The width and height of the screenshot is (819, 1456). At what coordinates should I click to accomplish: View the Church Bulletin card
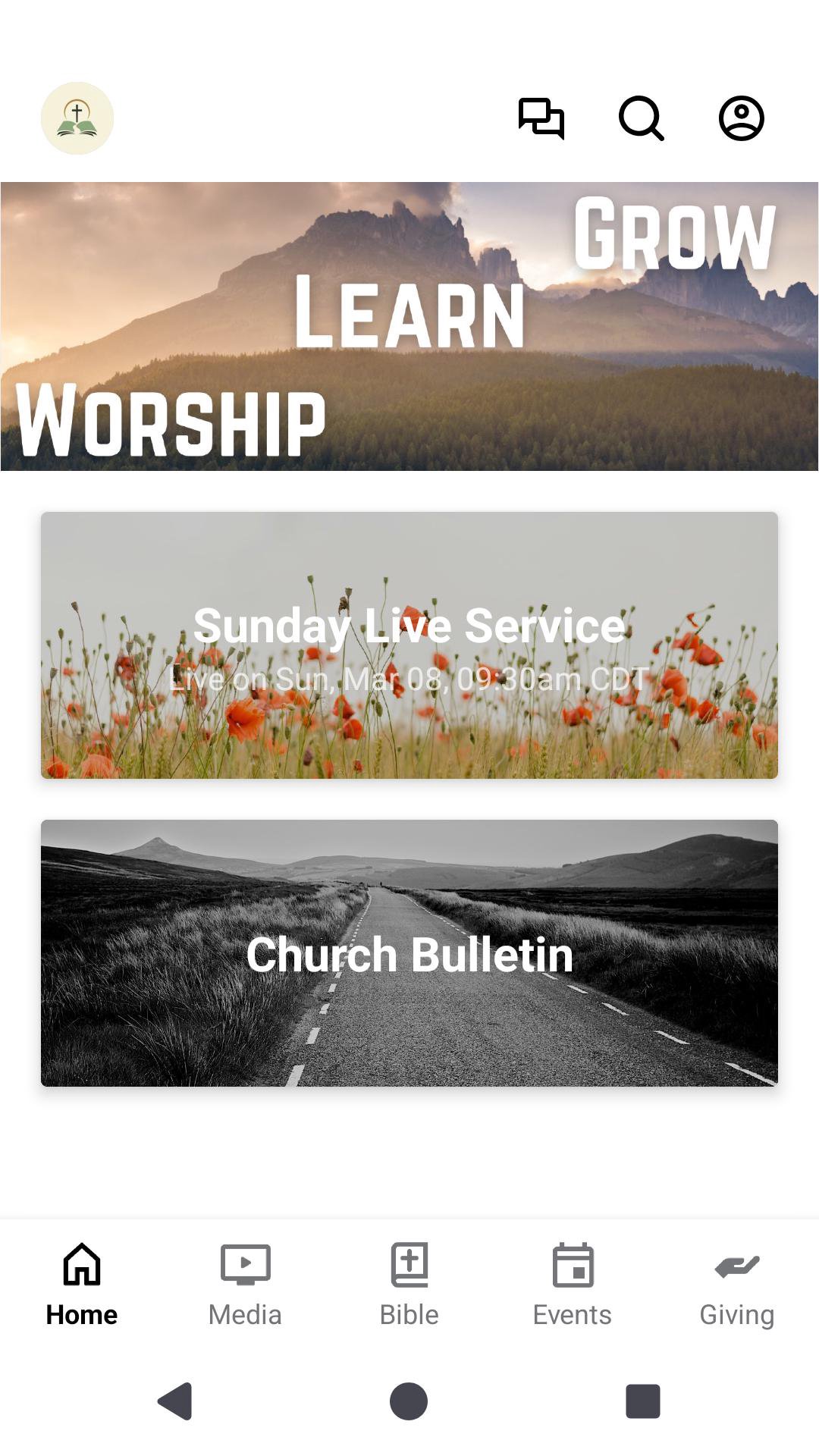409,952
